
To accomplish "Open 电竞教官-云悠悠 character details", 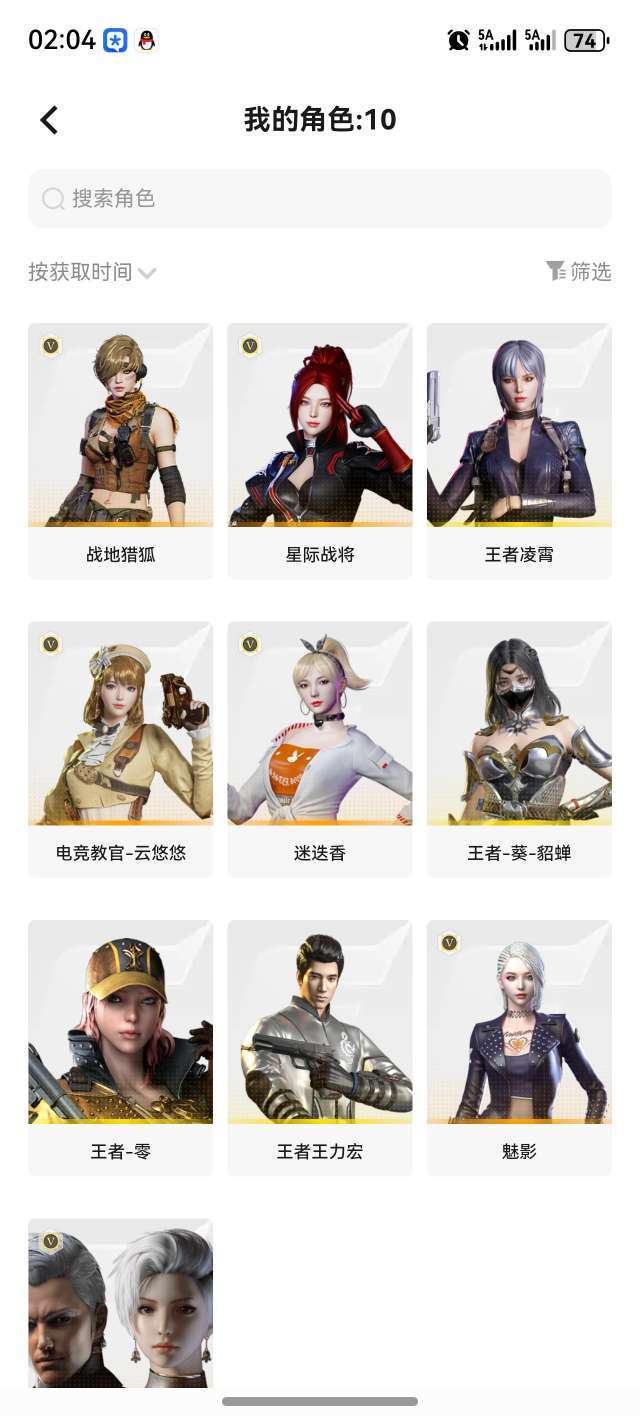I will [120, 749].
